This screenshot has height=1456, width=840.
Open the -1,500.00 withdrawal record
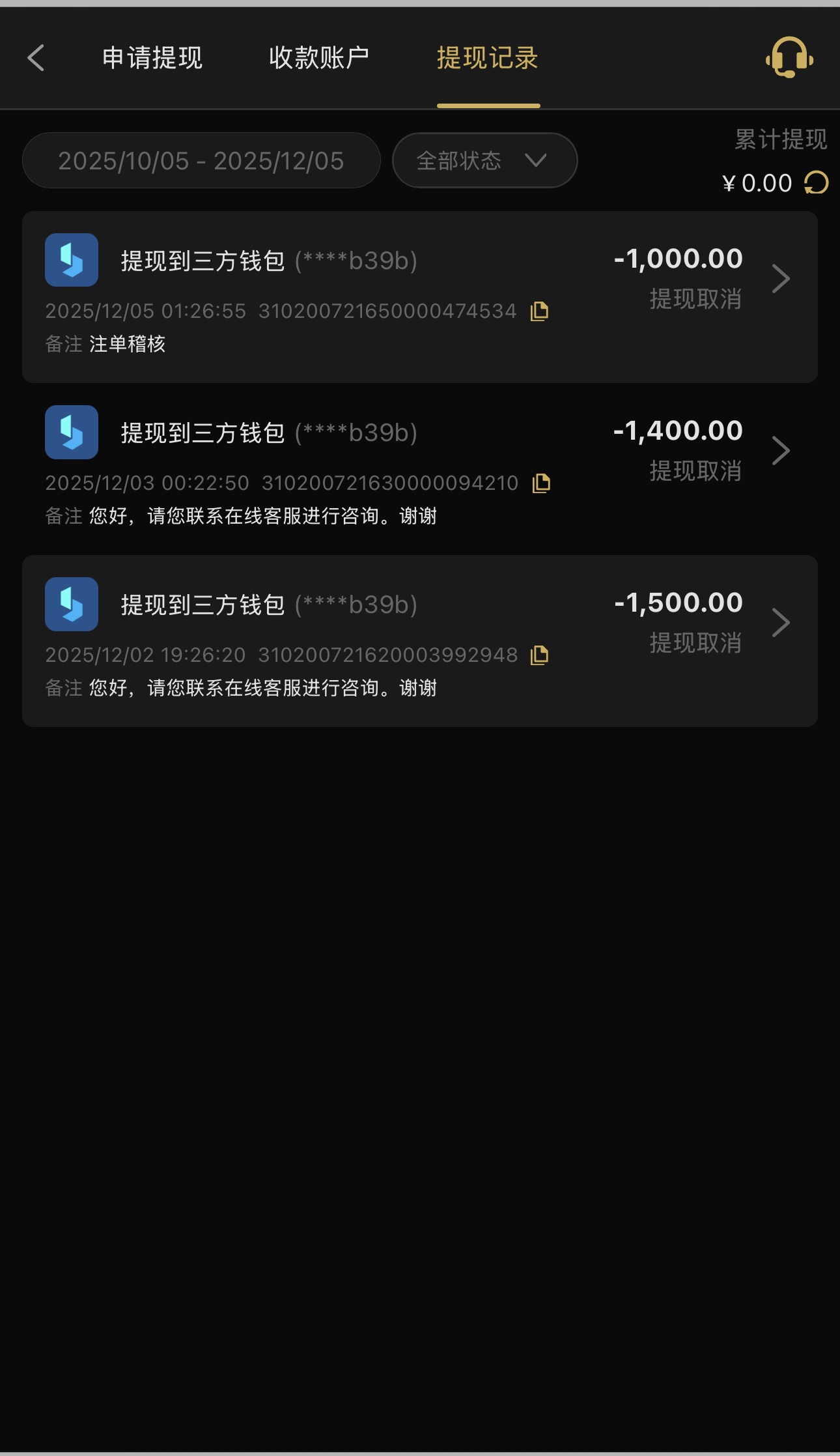(x=780, y=623)
